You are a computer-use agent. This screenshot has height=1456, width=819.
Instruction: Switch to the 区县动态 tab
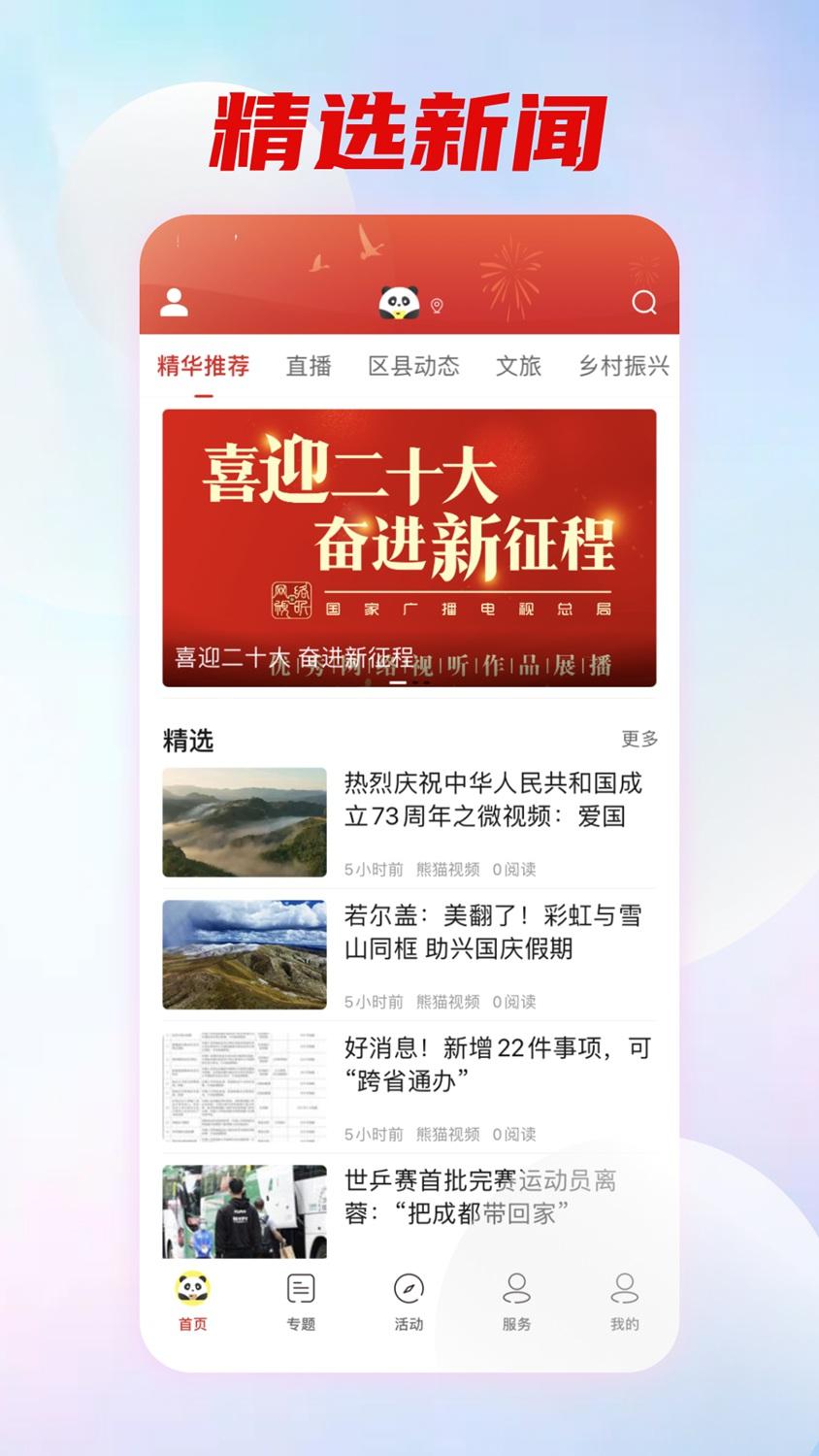click(413, 365)
